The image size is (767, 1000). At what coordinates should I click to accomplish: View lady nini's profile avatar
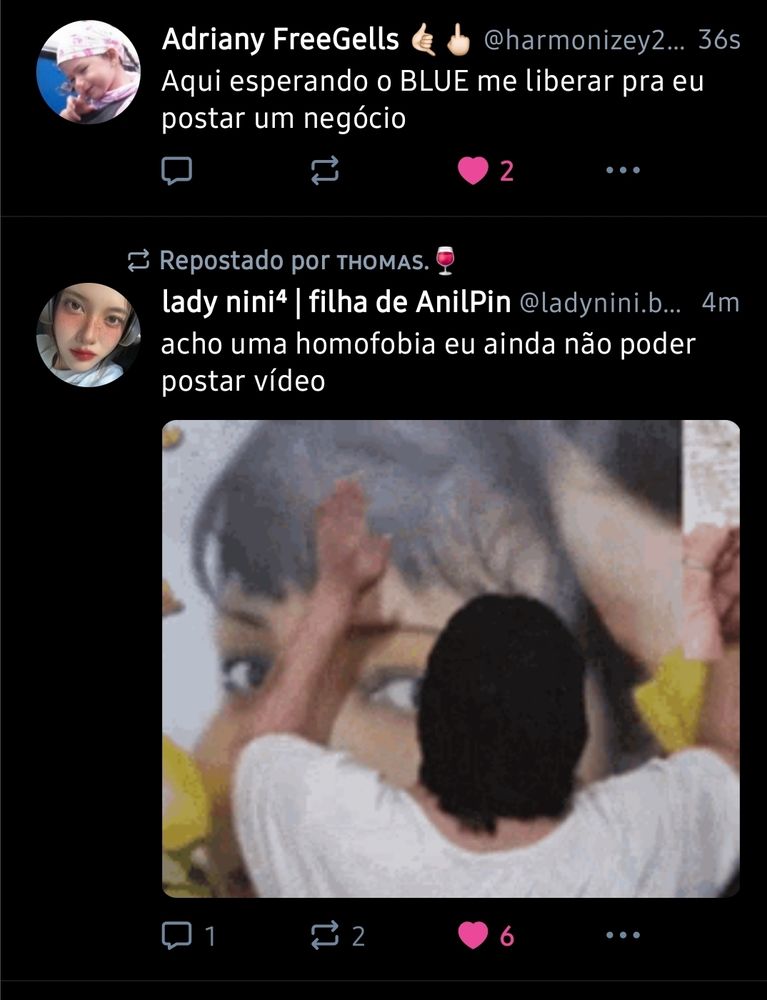pyautogui.click(x=88, y=334)
